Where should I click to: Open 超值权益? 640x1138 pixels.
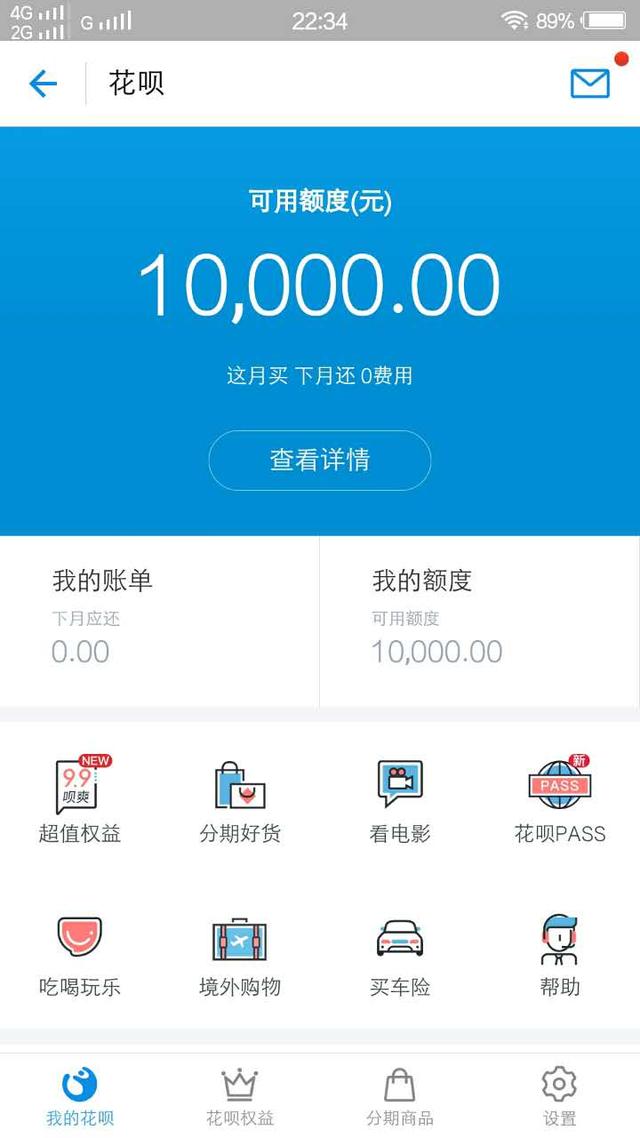point(80,800)
